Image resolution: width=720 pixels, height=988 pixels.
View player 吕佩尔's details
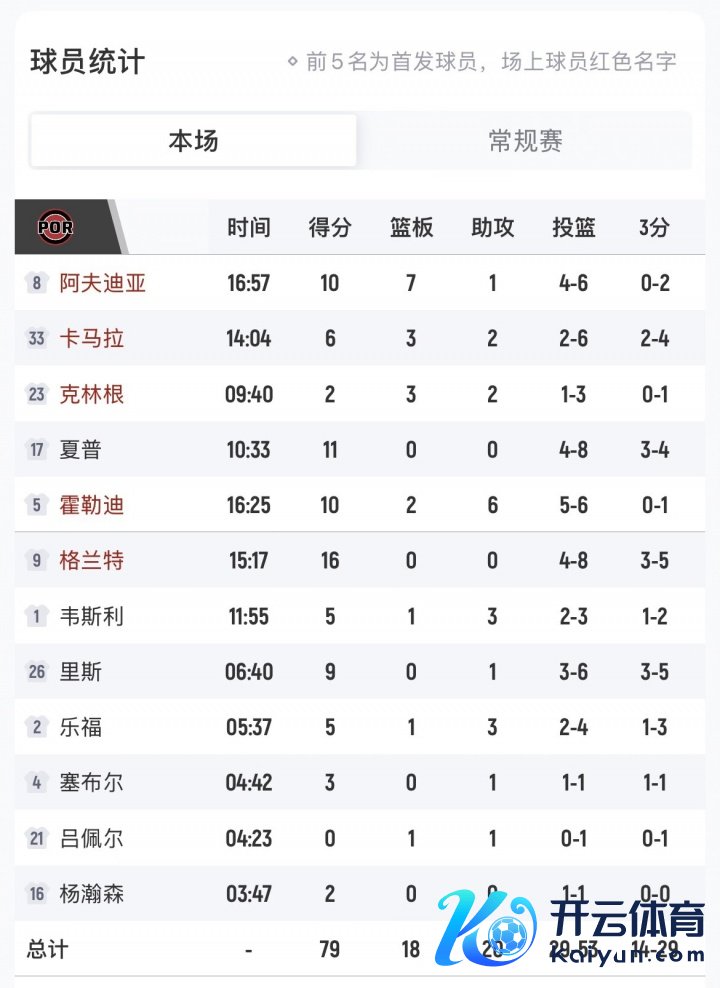pyautogui.click(x=92, y=838)
